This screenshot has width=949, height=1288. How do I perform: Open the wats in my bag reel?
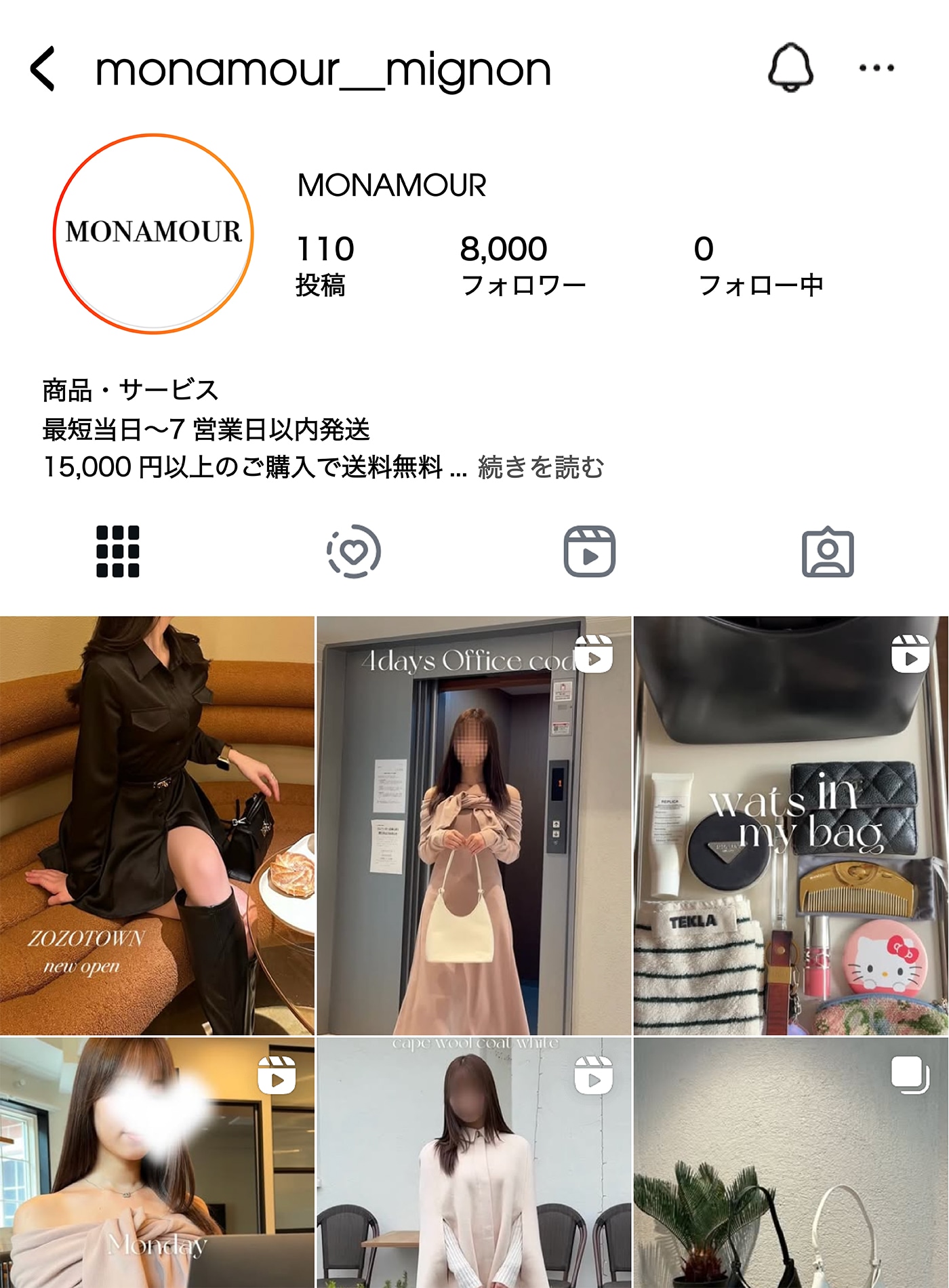coord(791,825)
